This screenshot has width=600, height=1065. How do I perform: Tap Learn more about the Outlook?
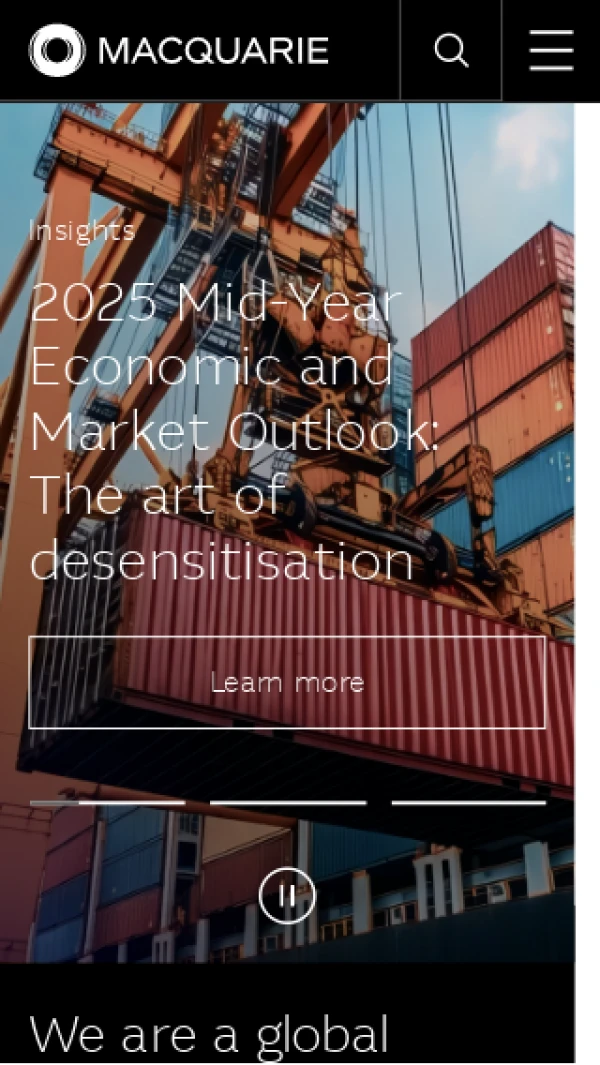(287, 682)
